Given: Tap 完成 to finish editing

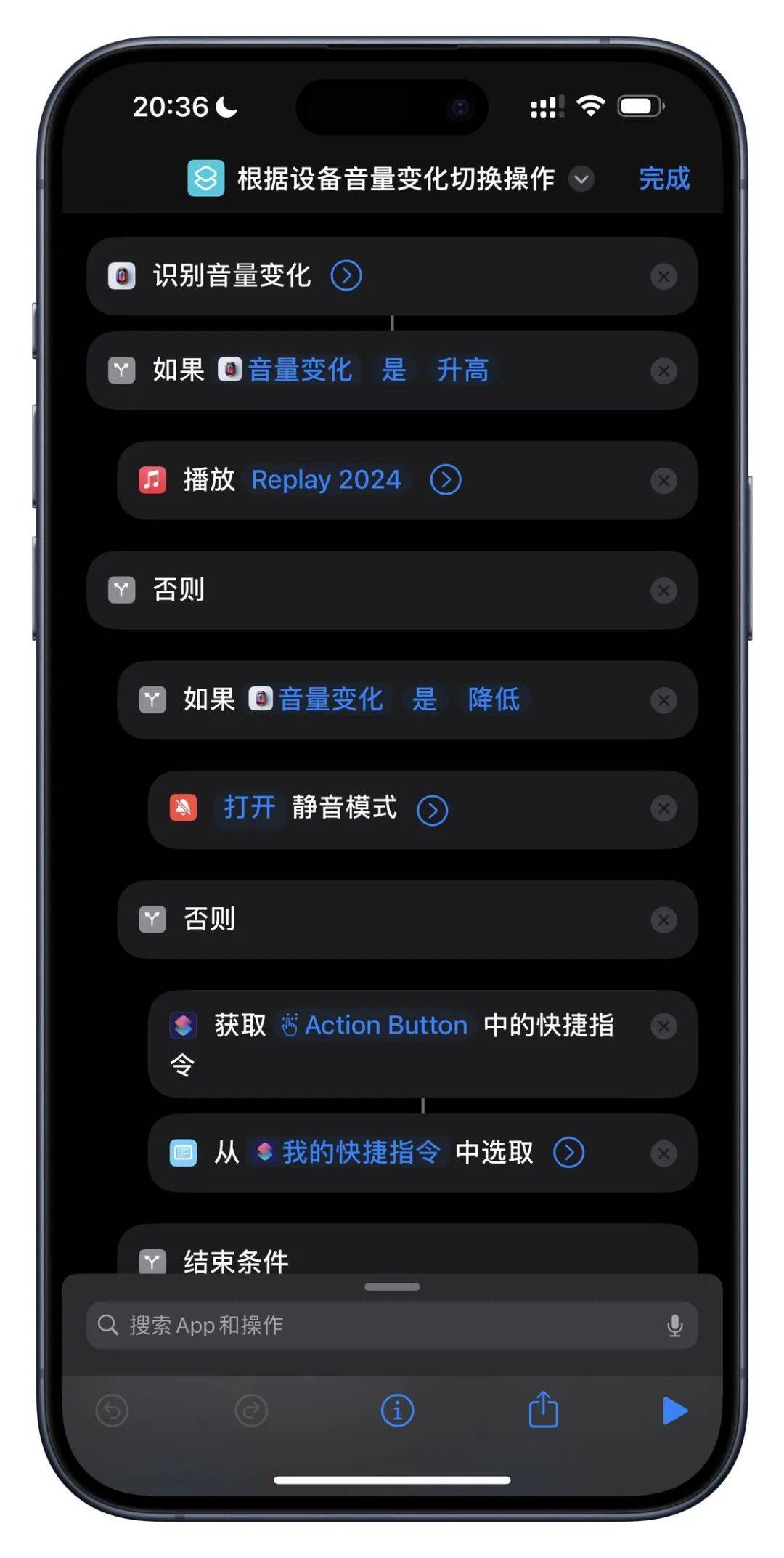Looking at the screenshot, I should (x=663, y=179).
